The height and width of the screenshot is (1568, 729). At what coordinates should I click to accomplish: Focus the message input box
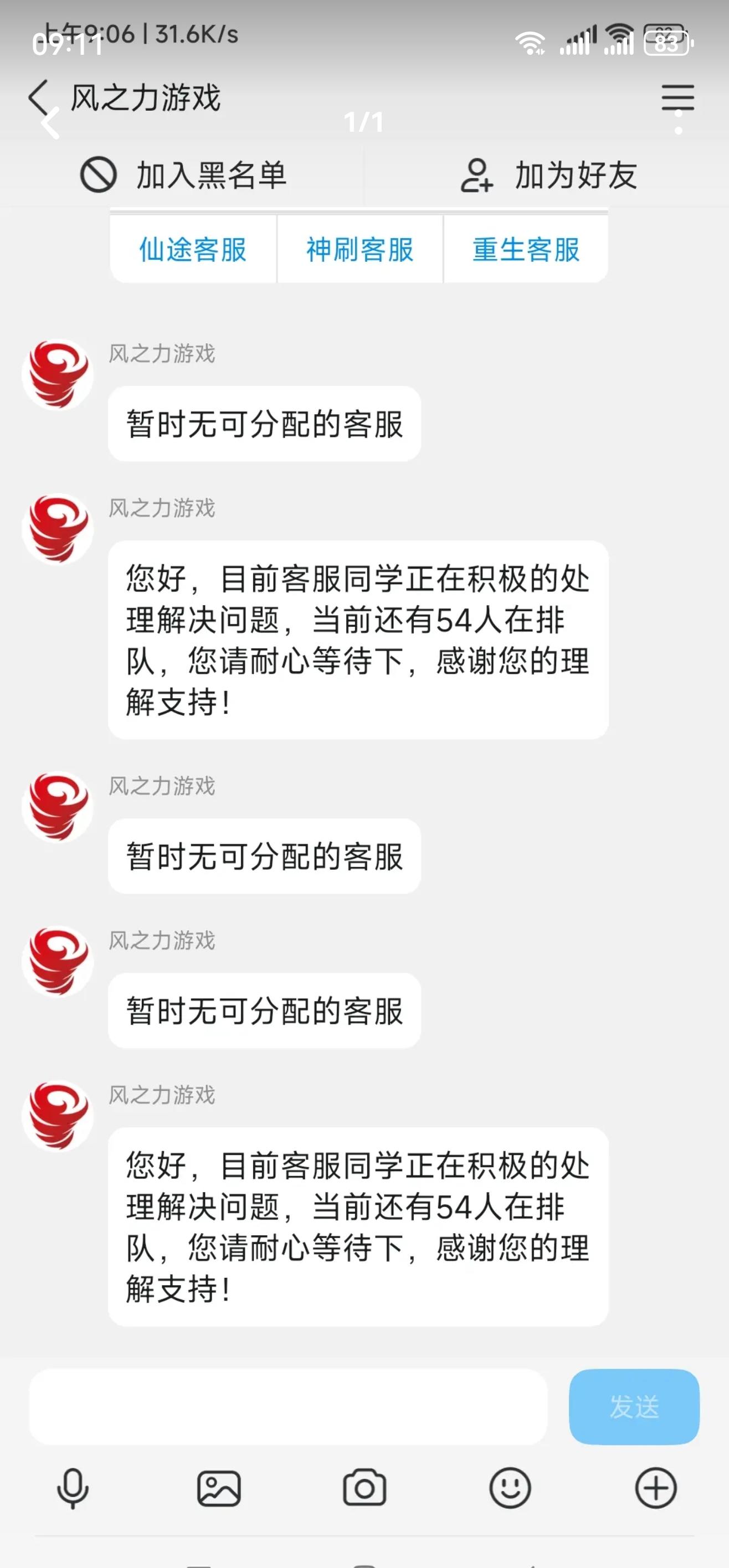[288, 1407]
